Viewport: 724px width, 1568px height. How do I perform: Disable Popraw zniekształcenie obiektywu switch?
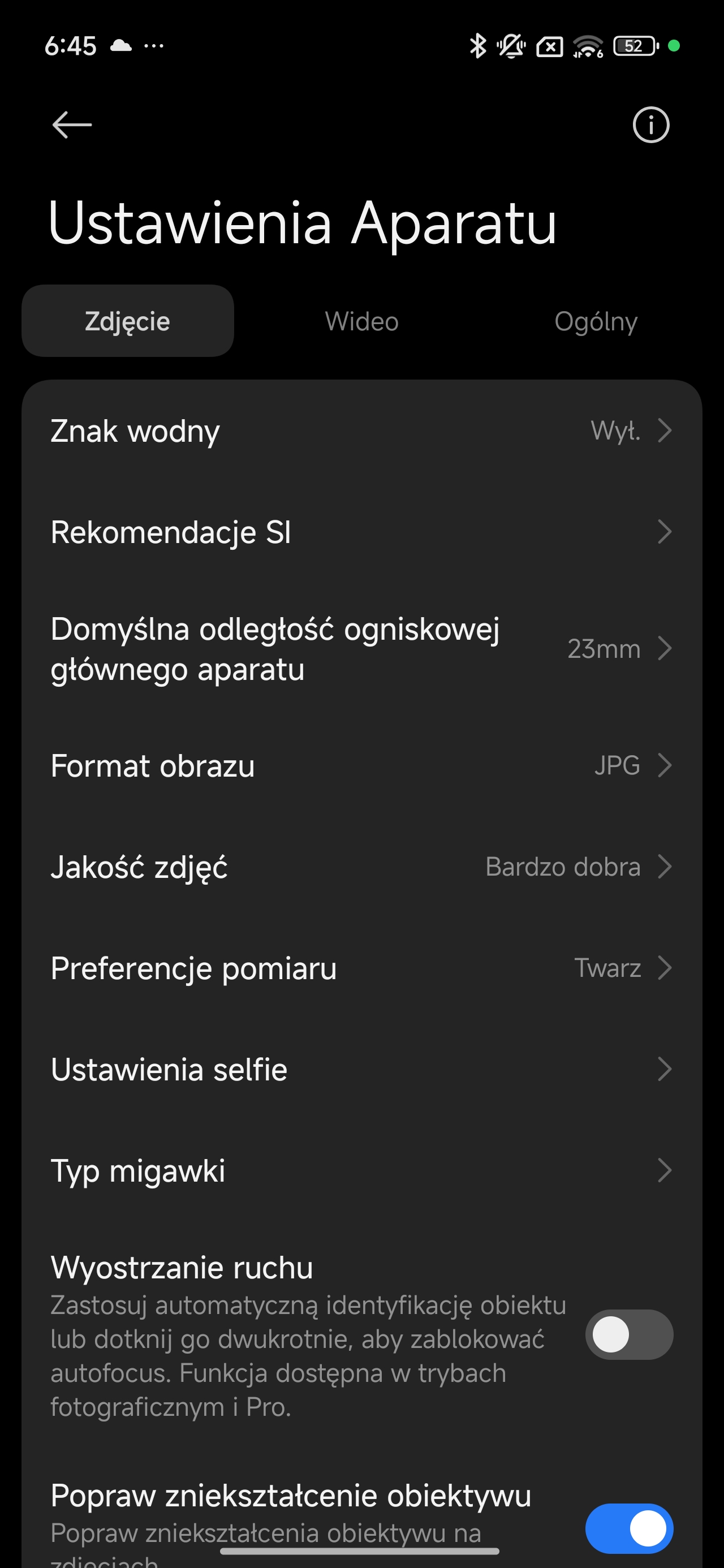tap(629, 1528)
